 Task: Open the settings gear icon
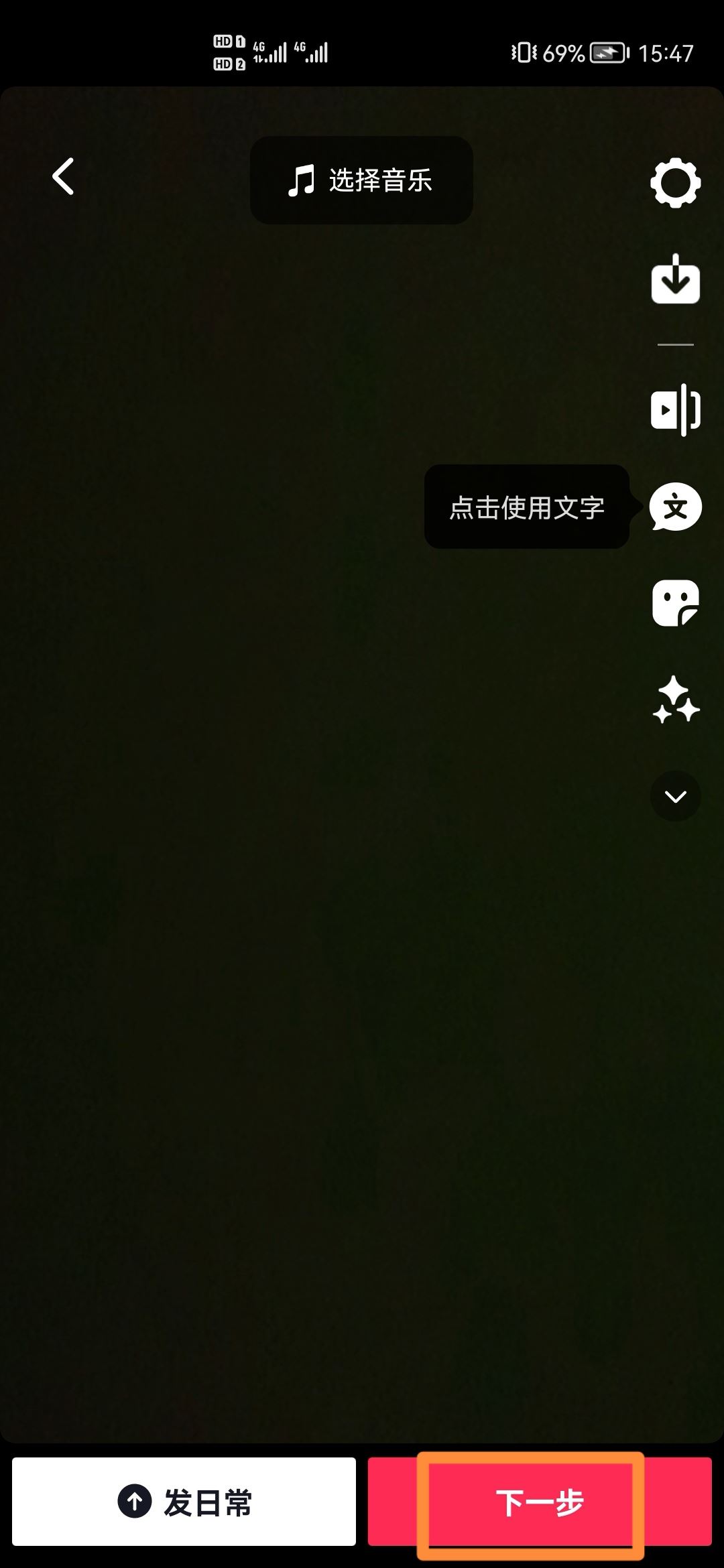pyautogui.click(x=675, y=184)
